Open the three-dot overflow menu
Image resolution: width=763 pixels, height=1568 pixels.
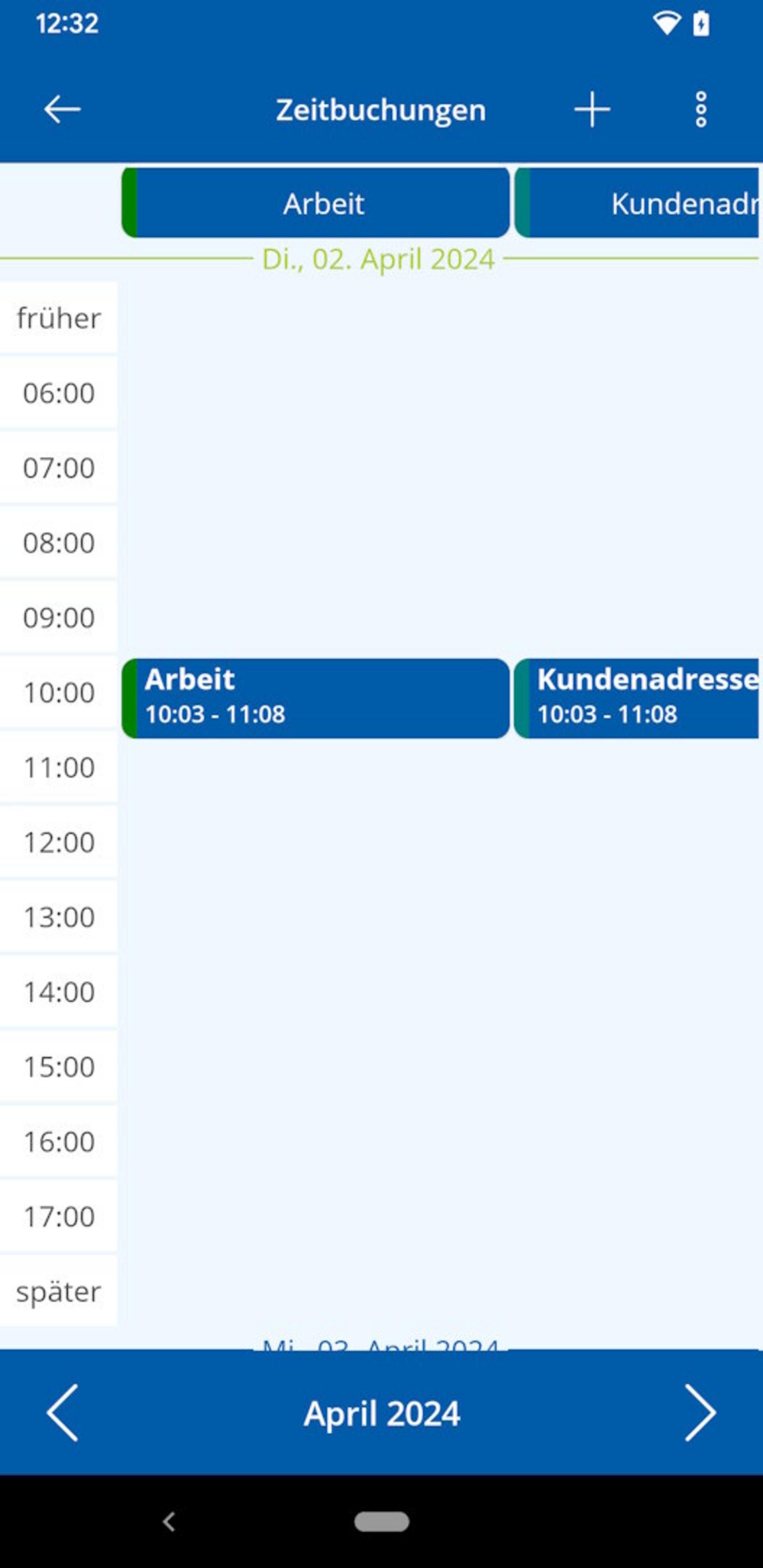coord(701,110)
